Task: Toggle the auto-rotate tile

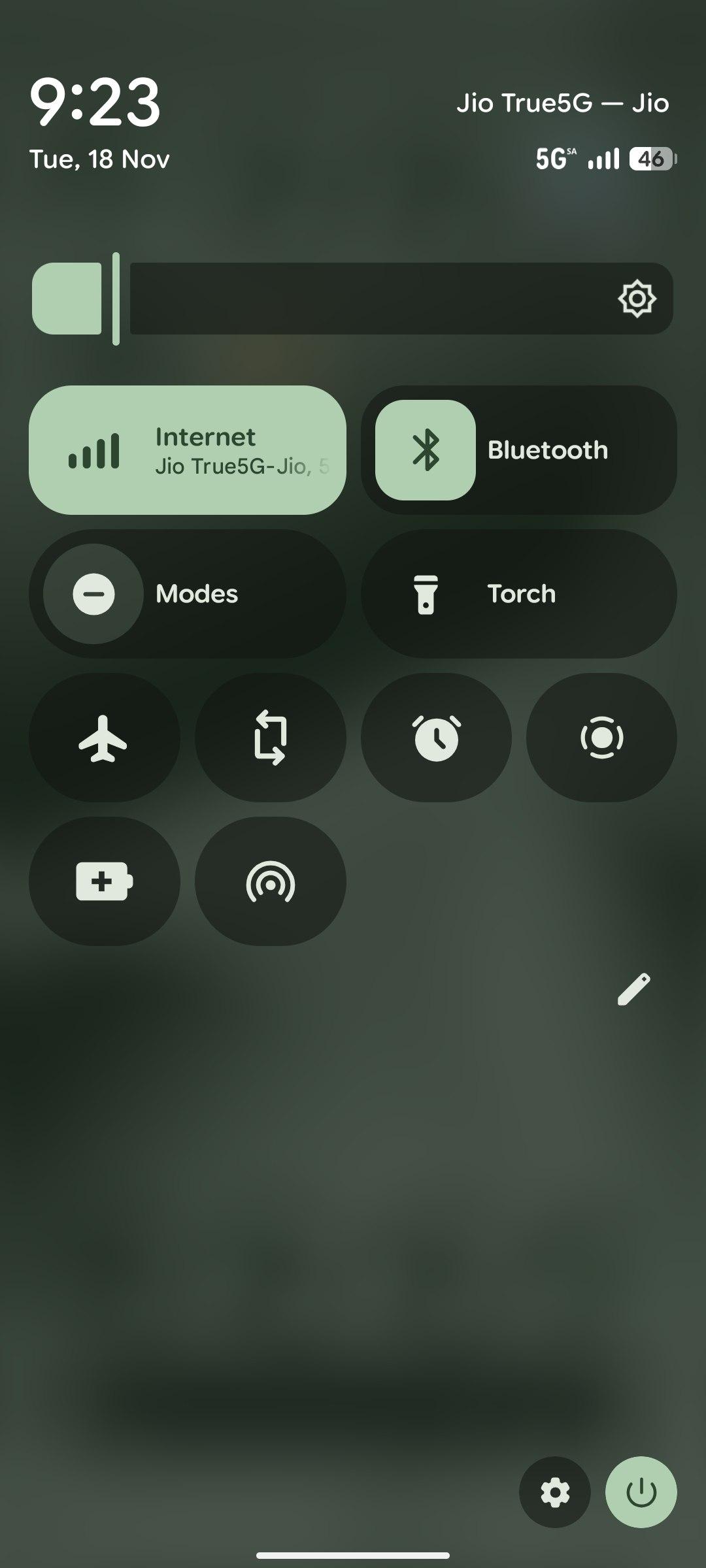Action: pyautogui.click(x=270, y=738)
